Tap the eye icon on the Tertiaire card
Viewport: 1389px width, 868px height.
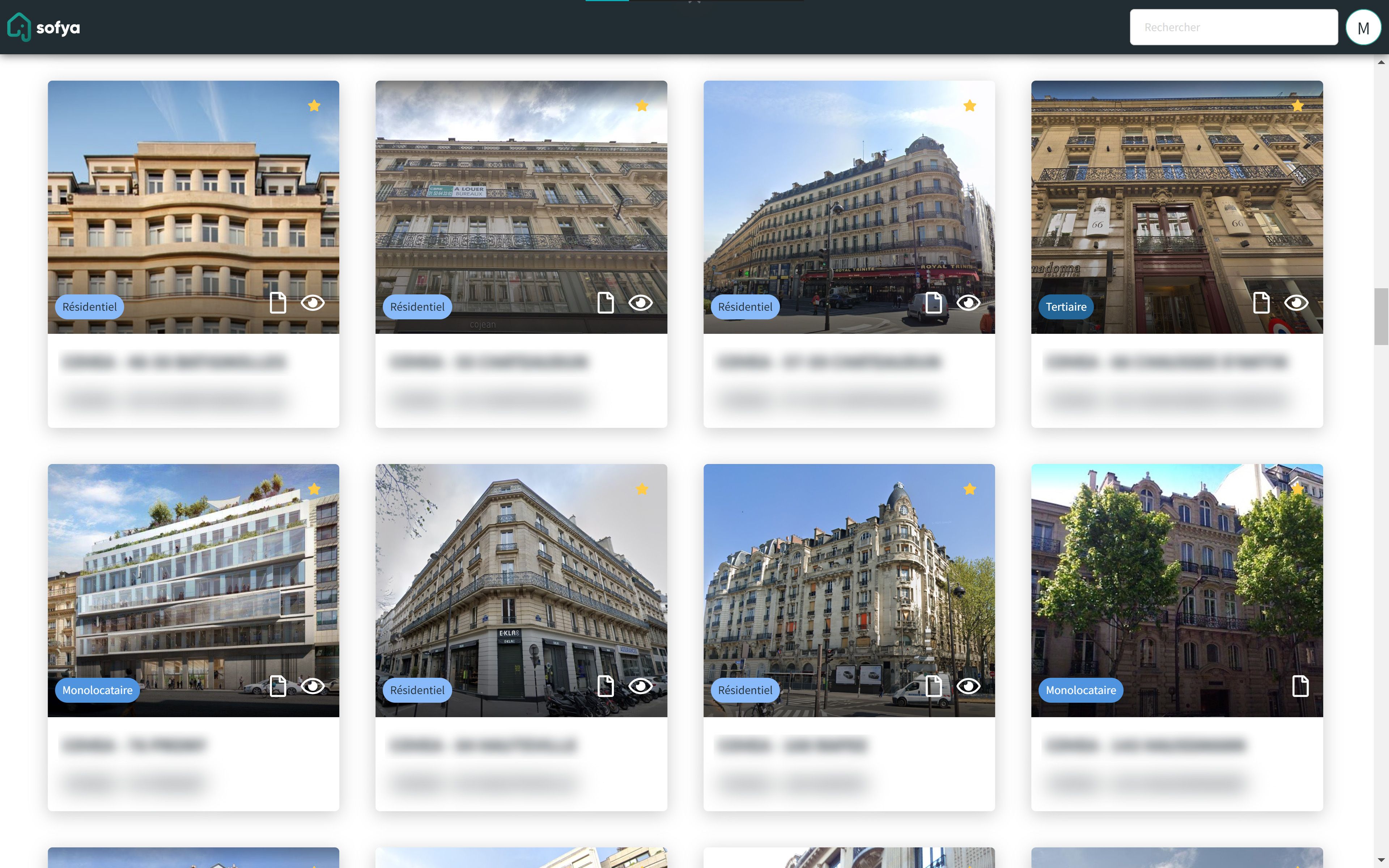pyautogui.click(x=1296, y=303)
